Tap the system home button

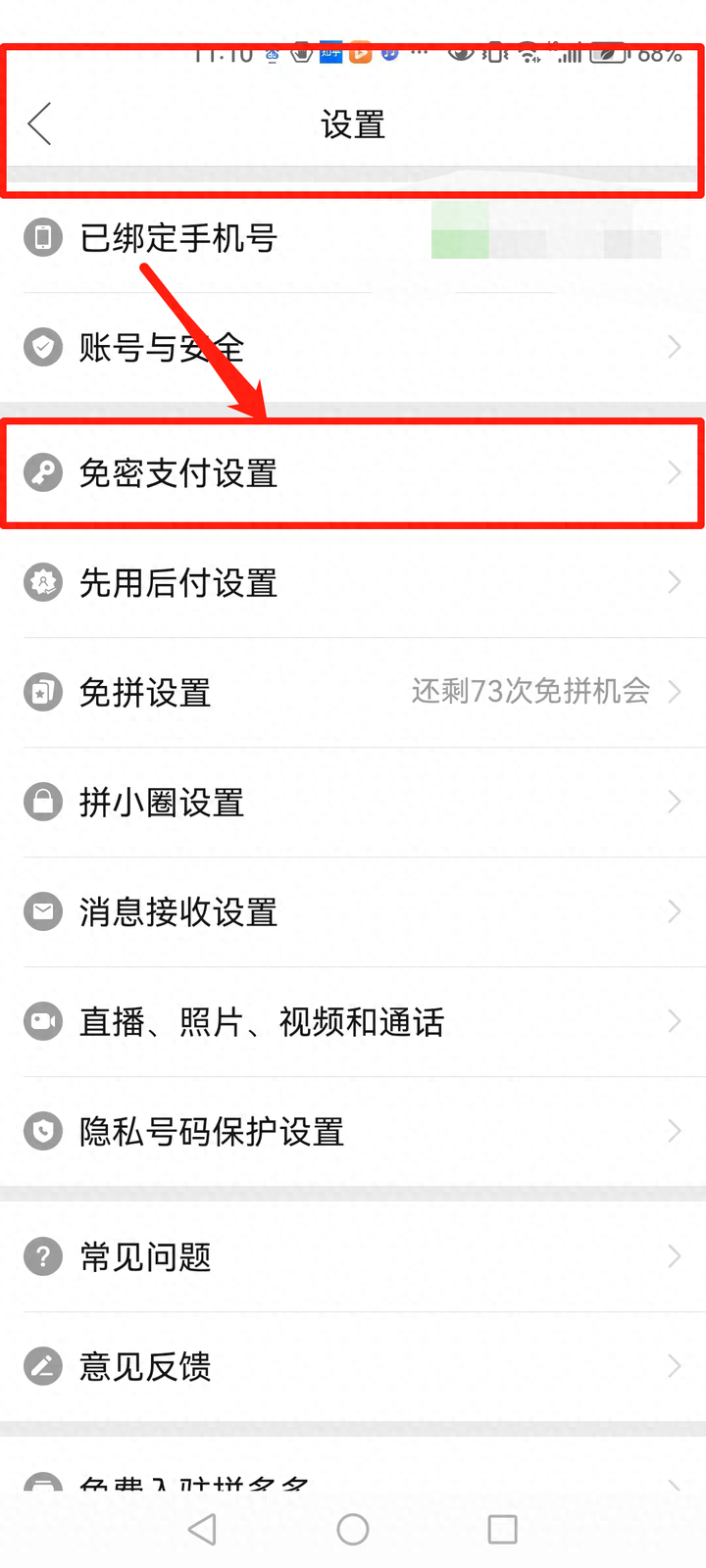(x=353, y=1529)
